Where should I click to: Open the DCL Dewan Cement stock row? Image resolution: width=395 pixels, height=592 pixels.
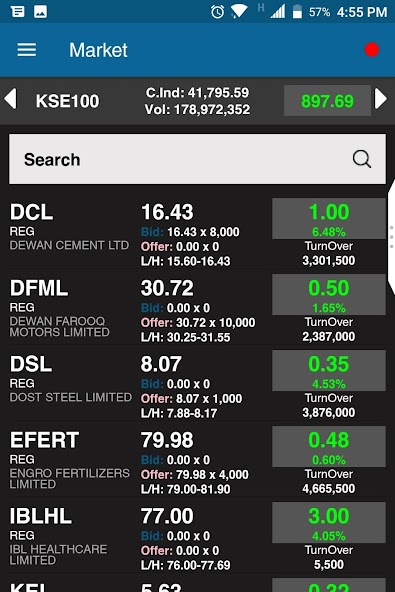(198, 234)
